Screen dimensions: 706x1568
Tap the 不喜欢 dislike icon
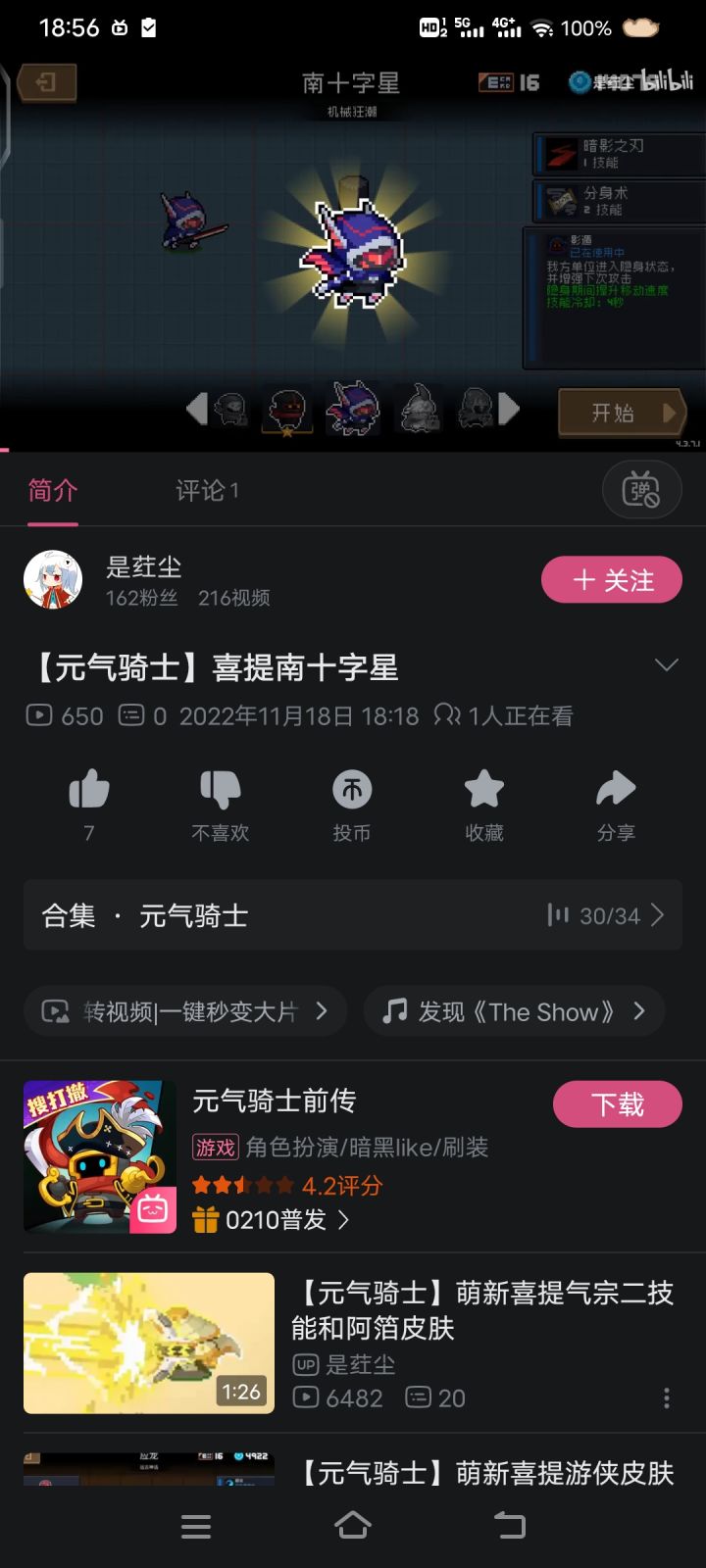(x=221, y=790)
